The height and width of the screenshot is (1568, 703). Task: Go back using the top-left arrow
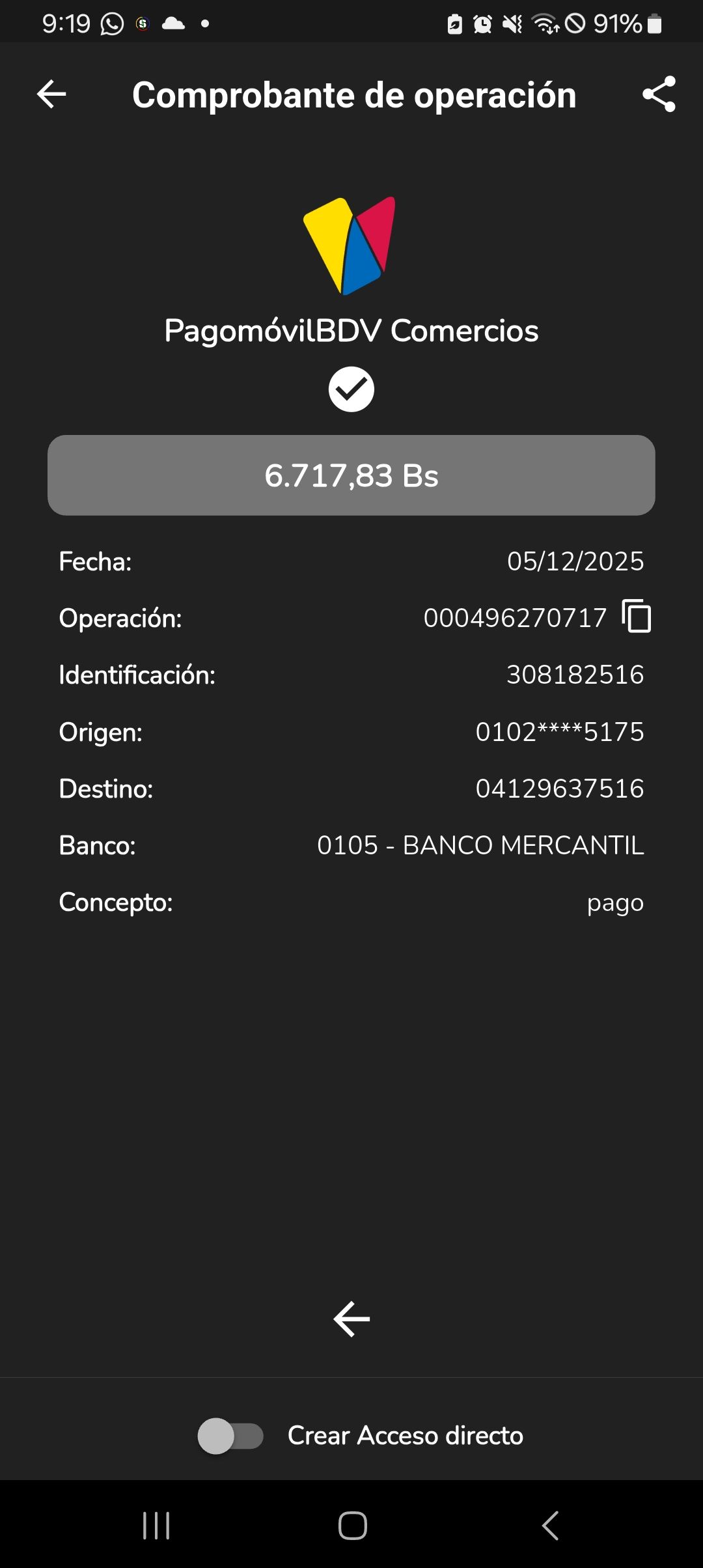click(x=51, y=94)
